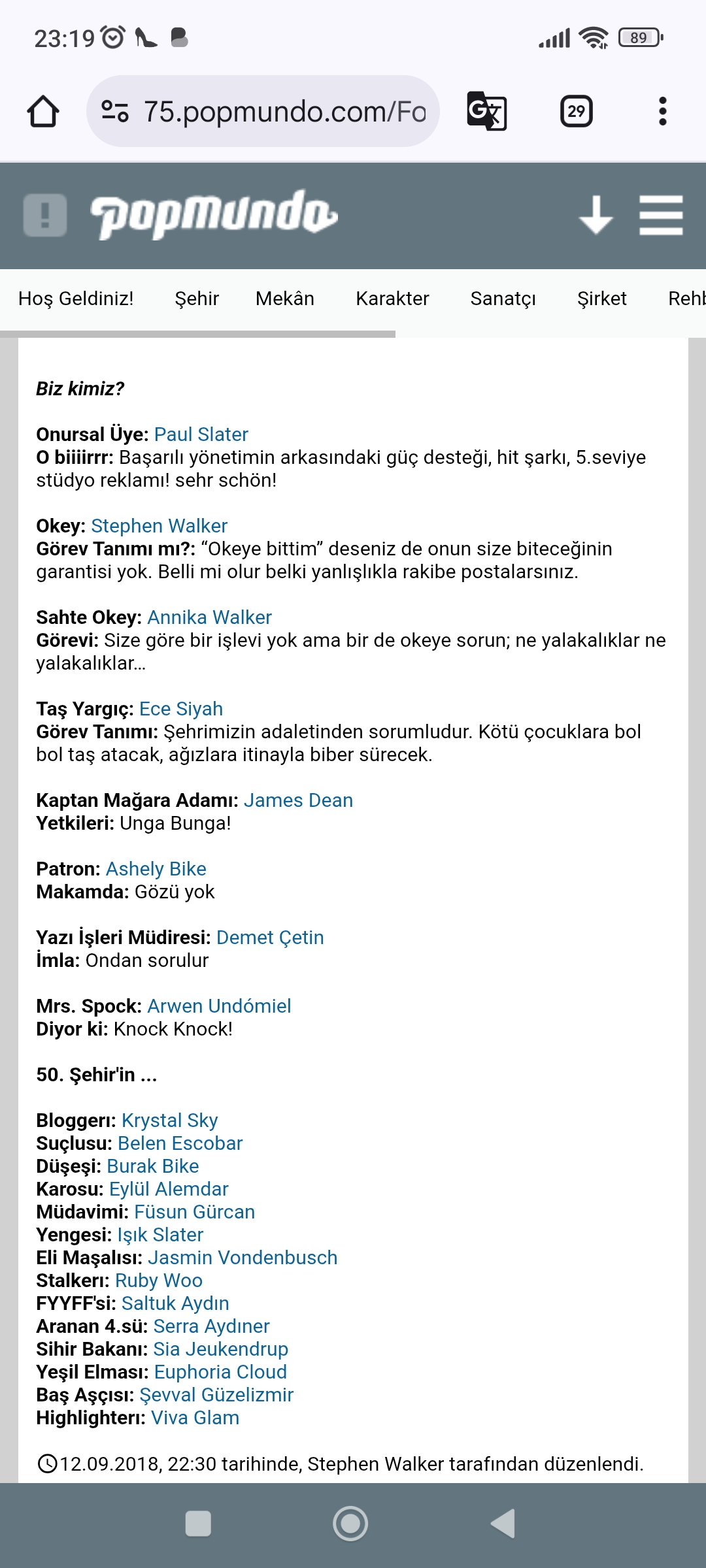Open Krystal Sky's profile link
The height and width of the screenshot is (1568, 706).
point(169,1120)
